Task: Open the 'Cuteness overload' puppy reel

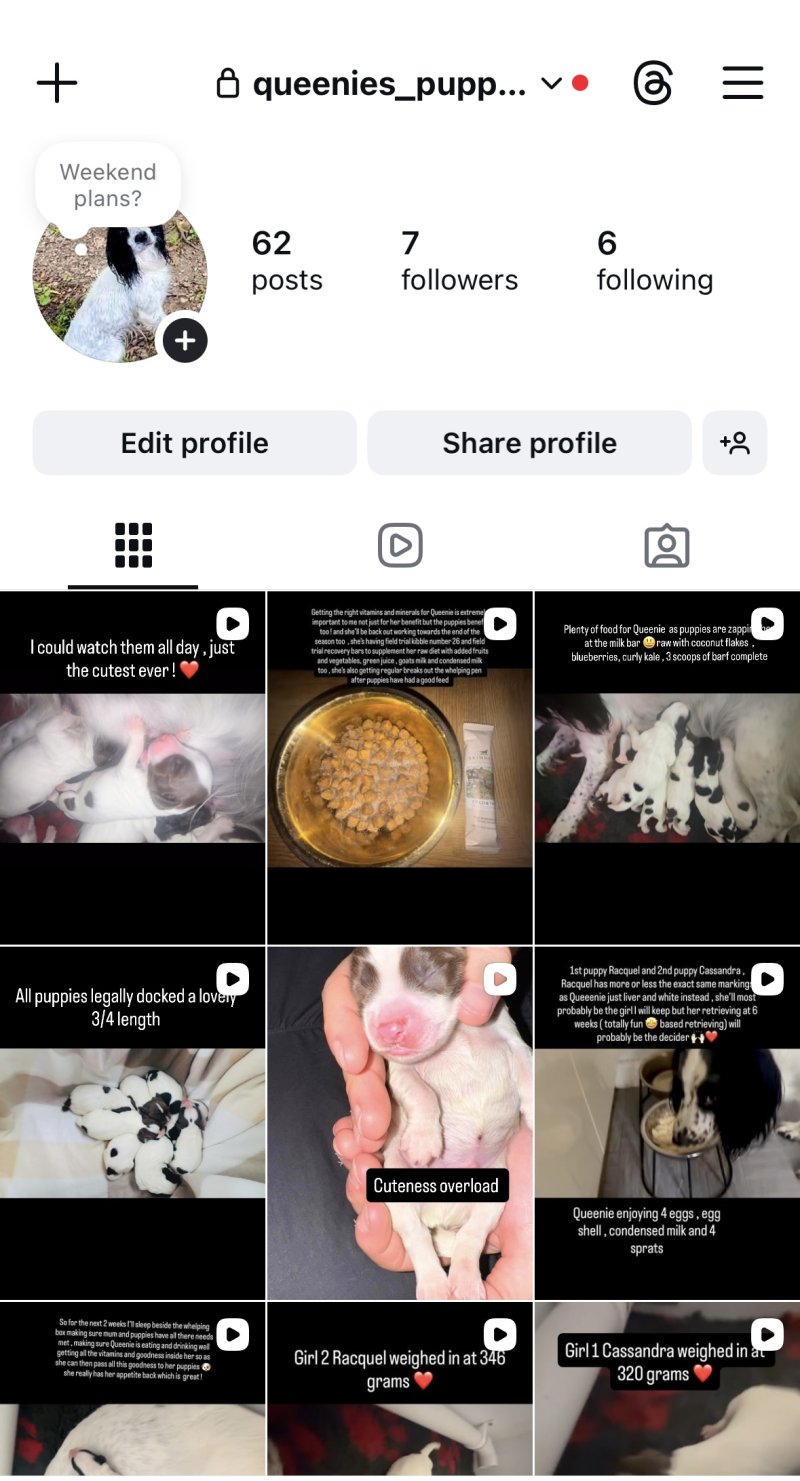Action: 400,1122
